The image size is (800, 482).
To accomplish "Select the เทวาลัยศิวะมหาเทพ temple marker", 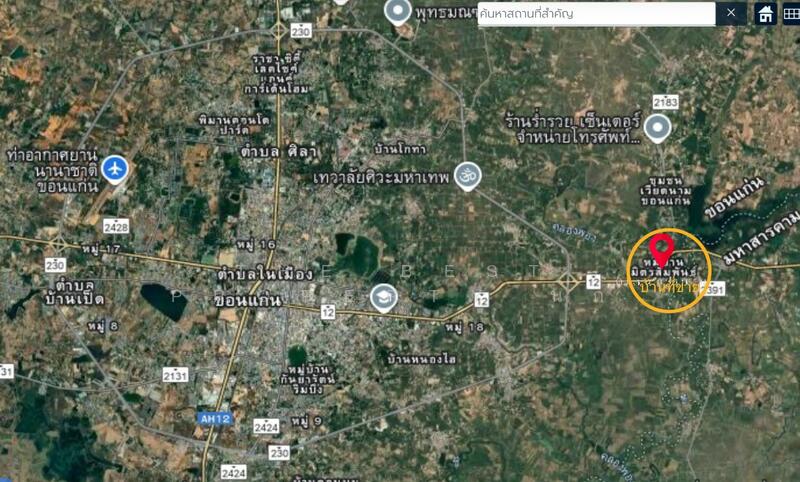I will (x=465, y=175).
